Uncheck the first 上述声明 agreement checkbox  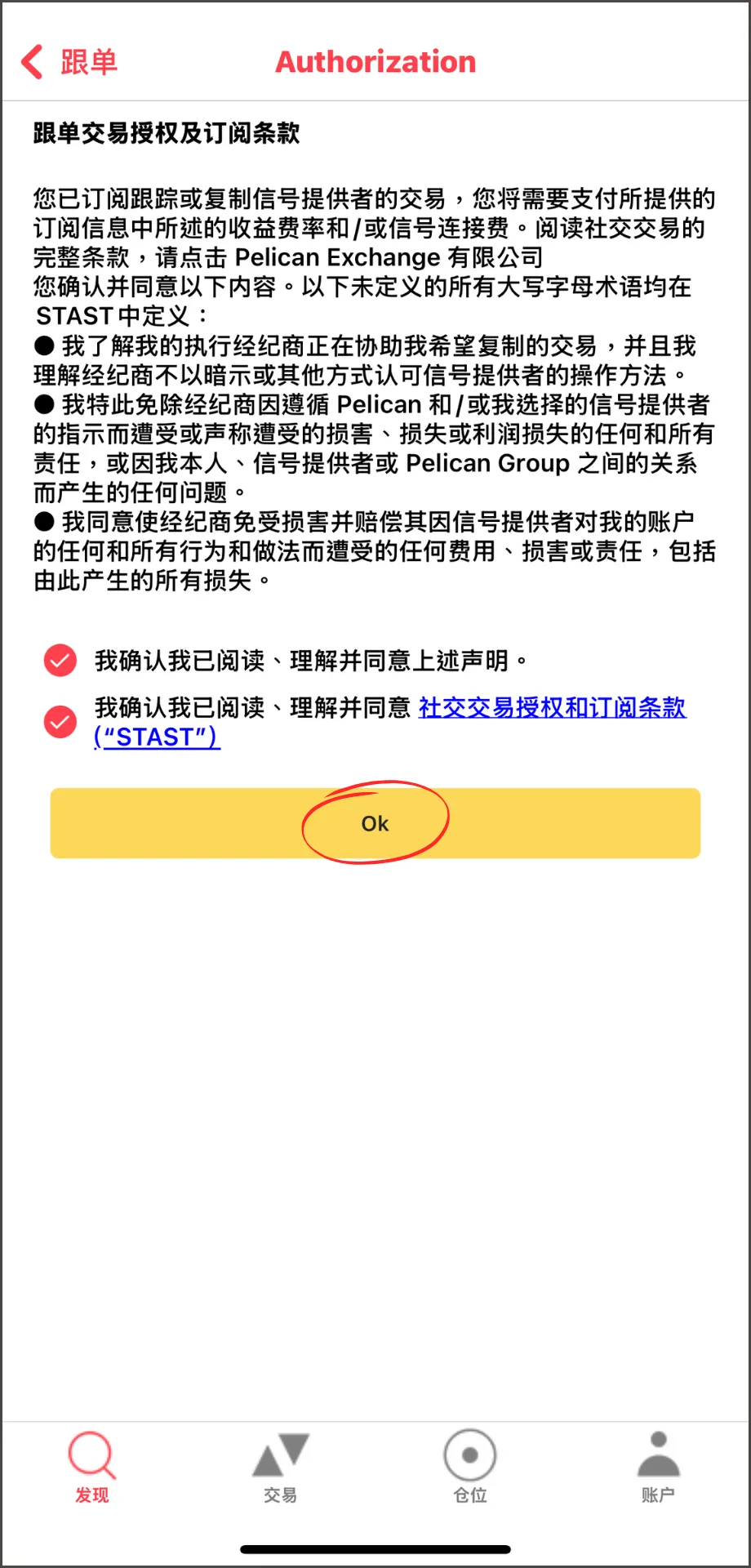[x=60, y=661]
